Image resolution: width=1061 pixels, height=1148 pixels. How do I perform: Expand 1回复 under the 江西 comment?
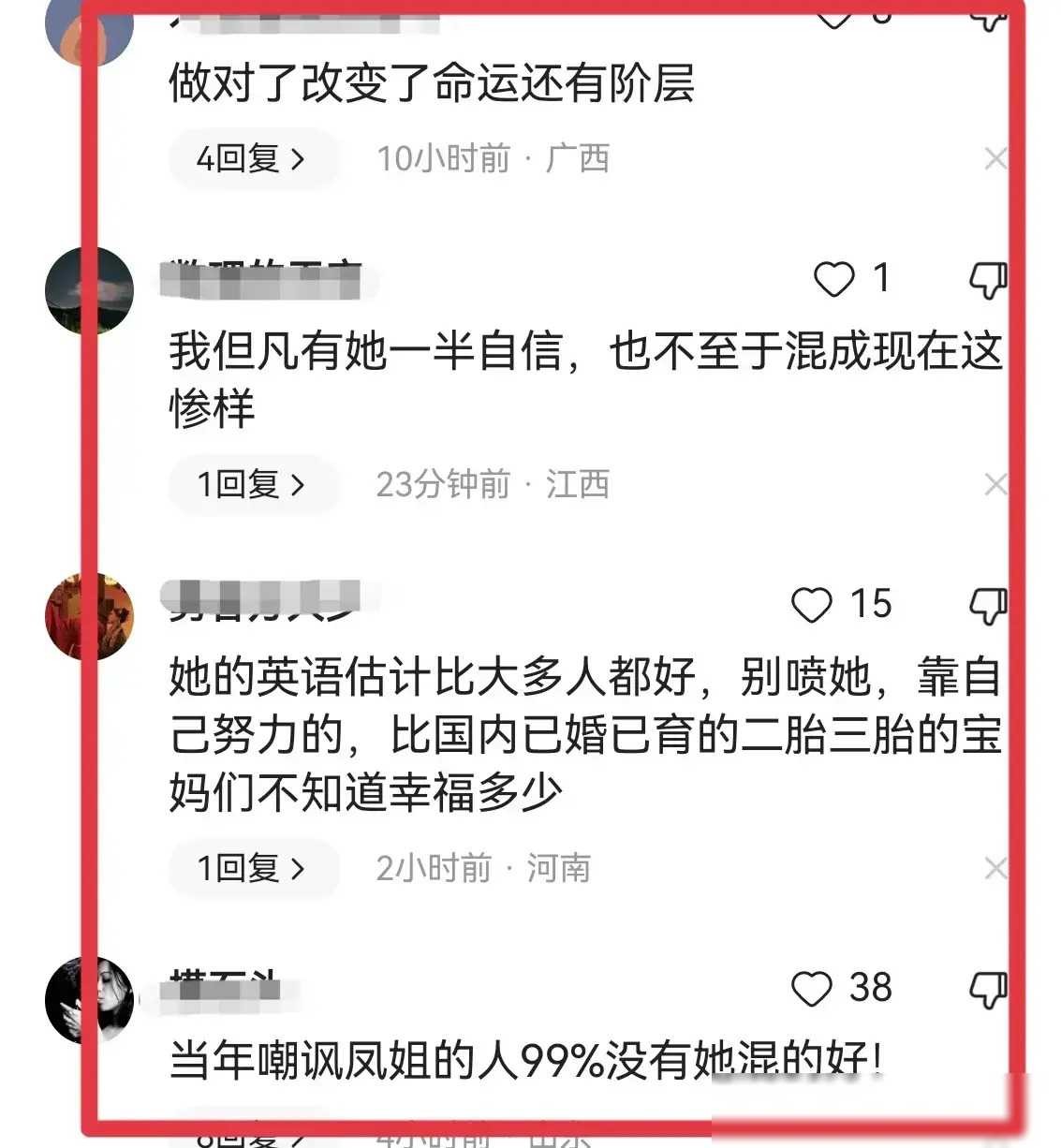(251, 485)
